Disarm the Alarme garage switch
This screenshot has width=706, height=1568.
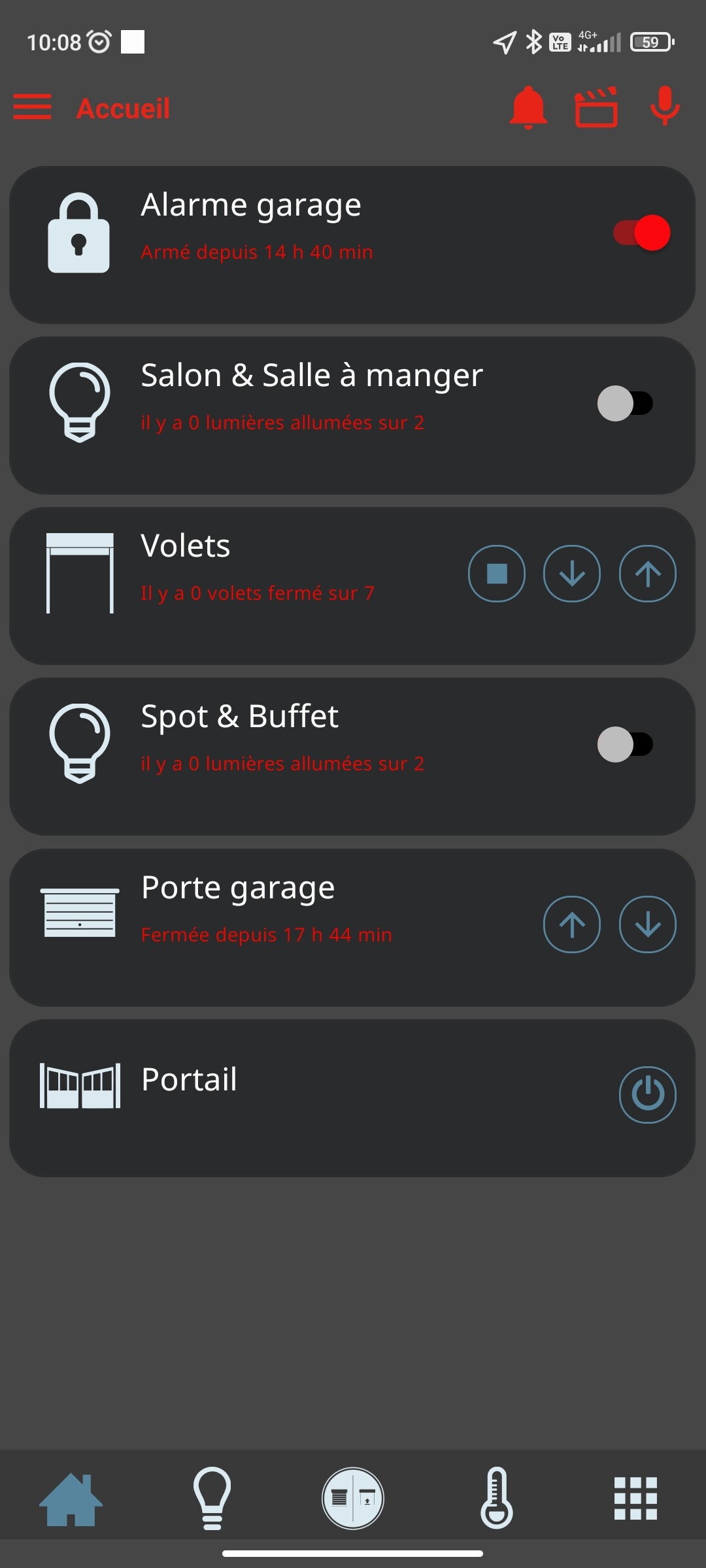tap(642, 233)
